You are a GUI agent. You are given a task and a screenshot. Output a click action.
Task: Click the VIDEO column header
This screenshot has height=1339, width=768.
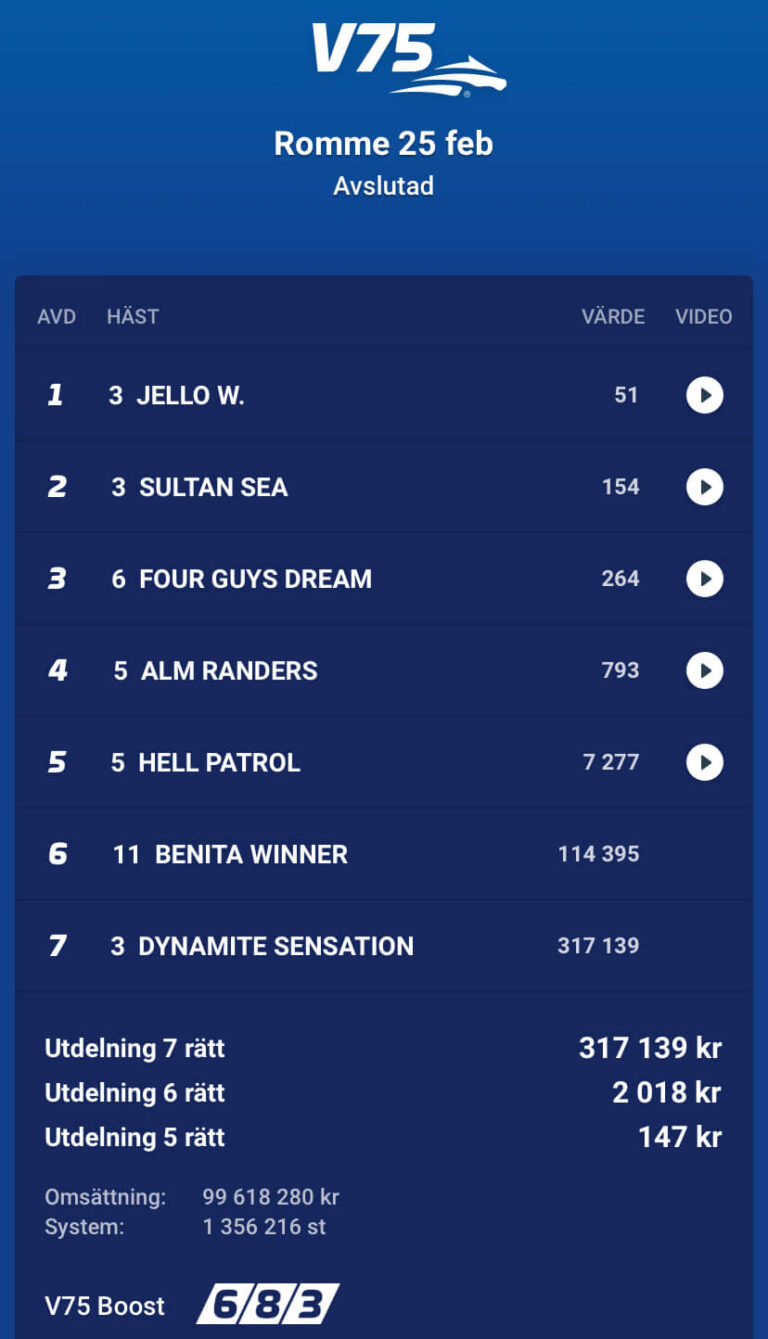[704, 316]
